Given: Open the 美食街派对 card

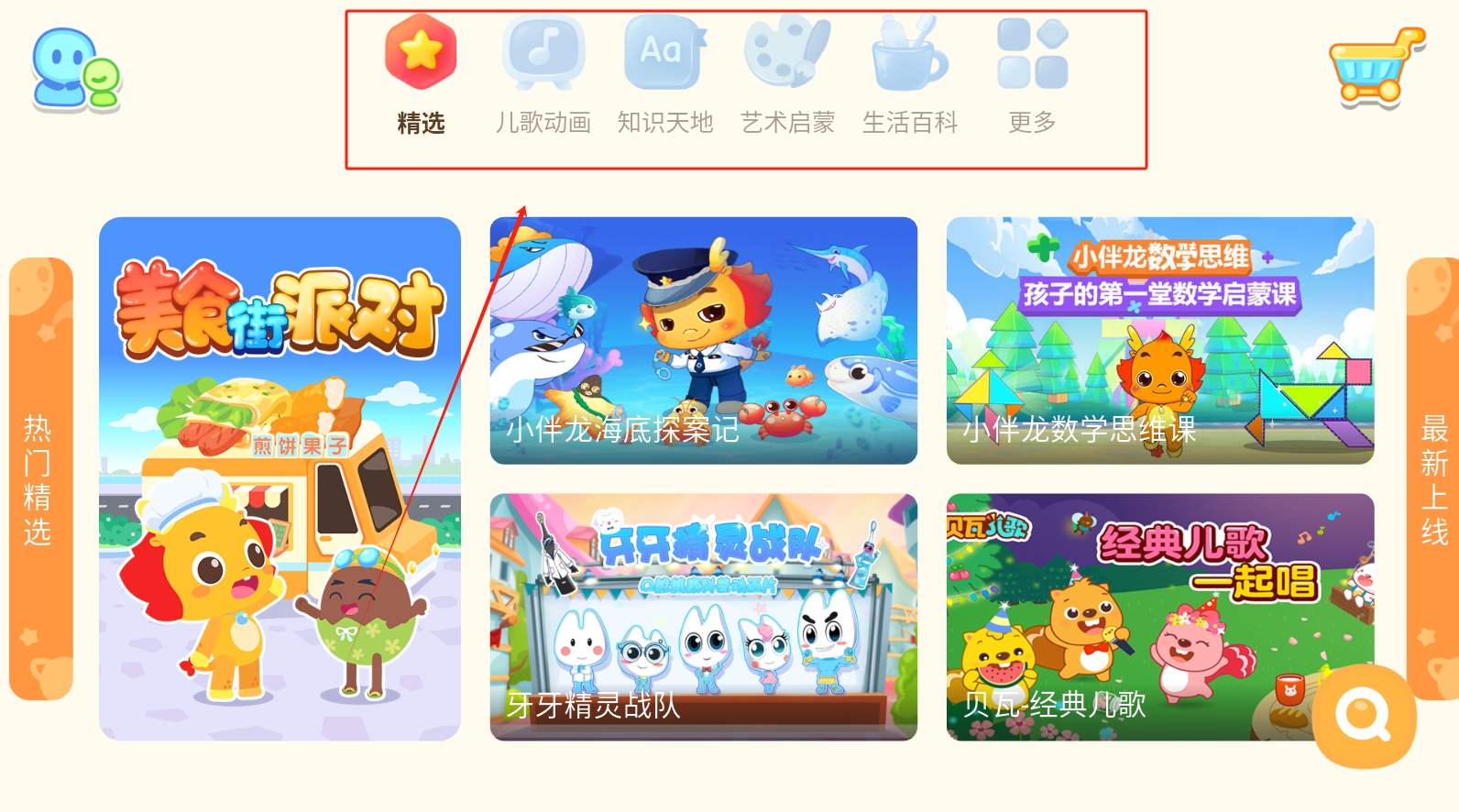Looking at the screenshot, I should pyautogui.click(x=280, y=478).
